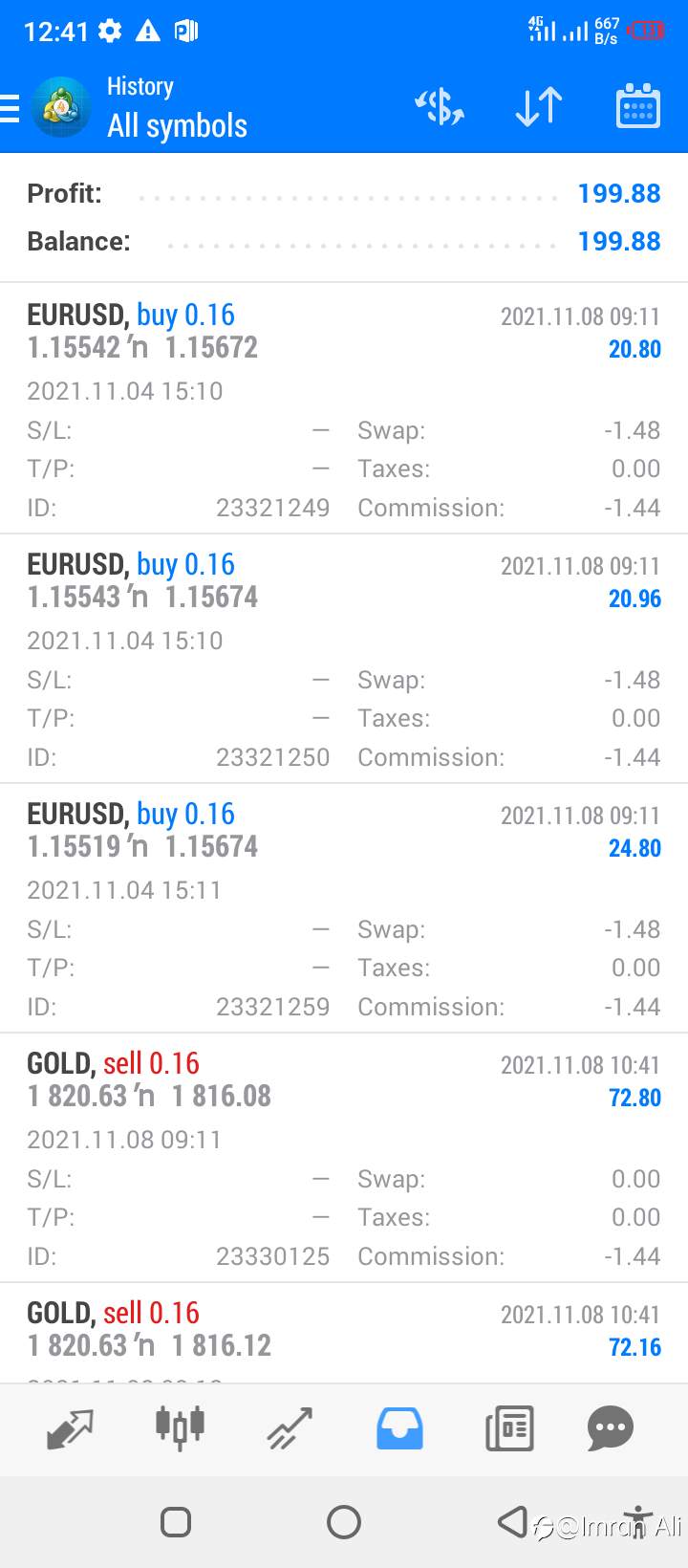688x1568 pixels.
Task: Switch to the Quotes tab
Action: pyautogui.click(x=71, y=1429)
